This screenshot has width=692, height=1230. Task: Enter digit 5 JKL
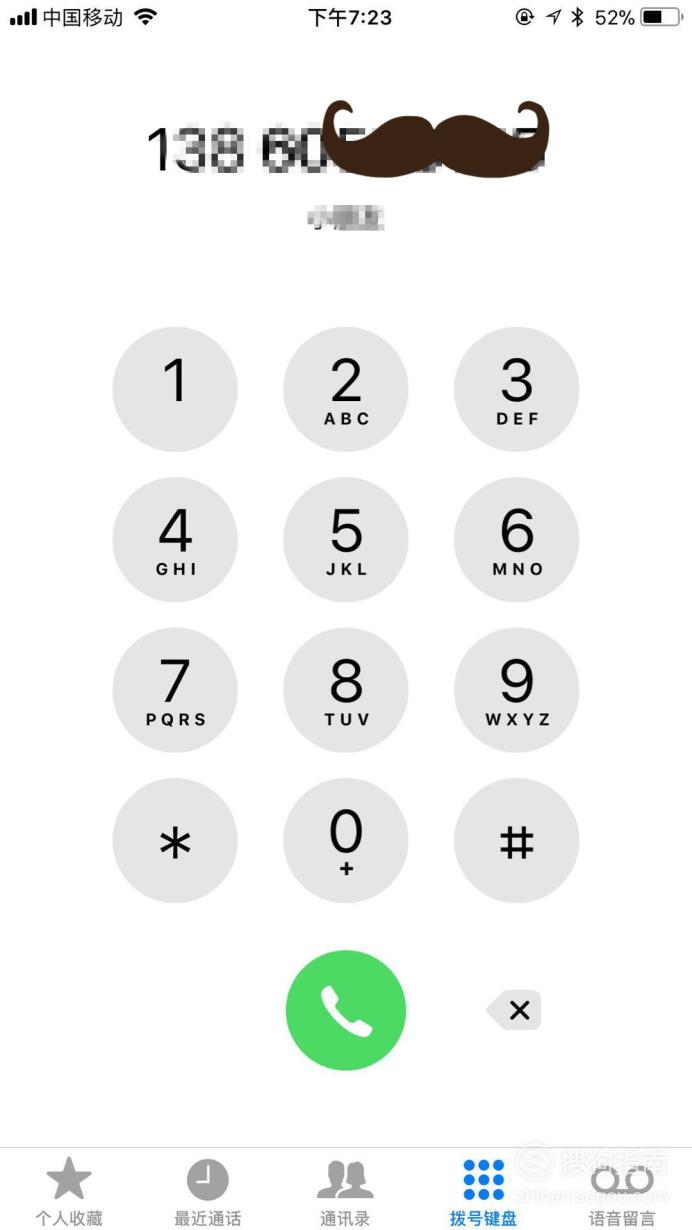(x=346, y=539)
